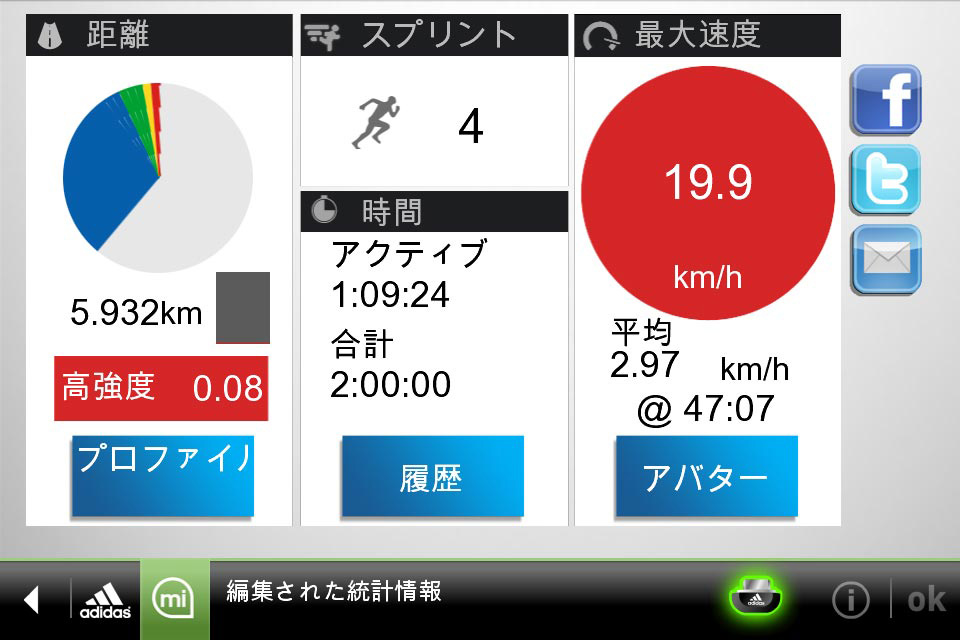Open the 履歴 history button
This screenshot has width=960, height=640.
click(x=432, y=476)
